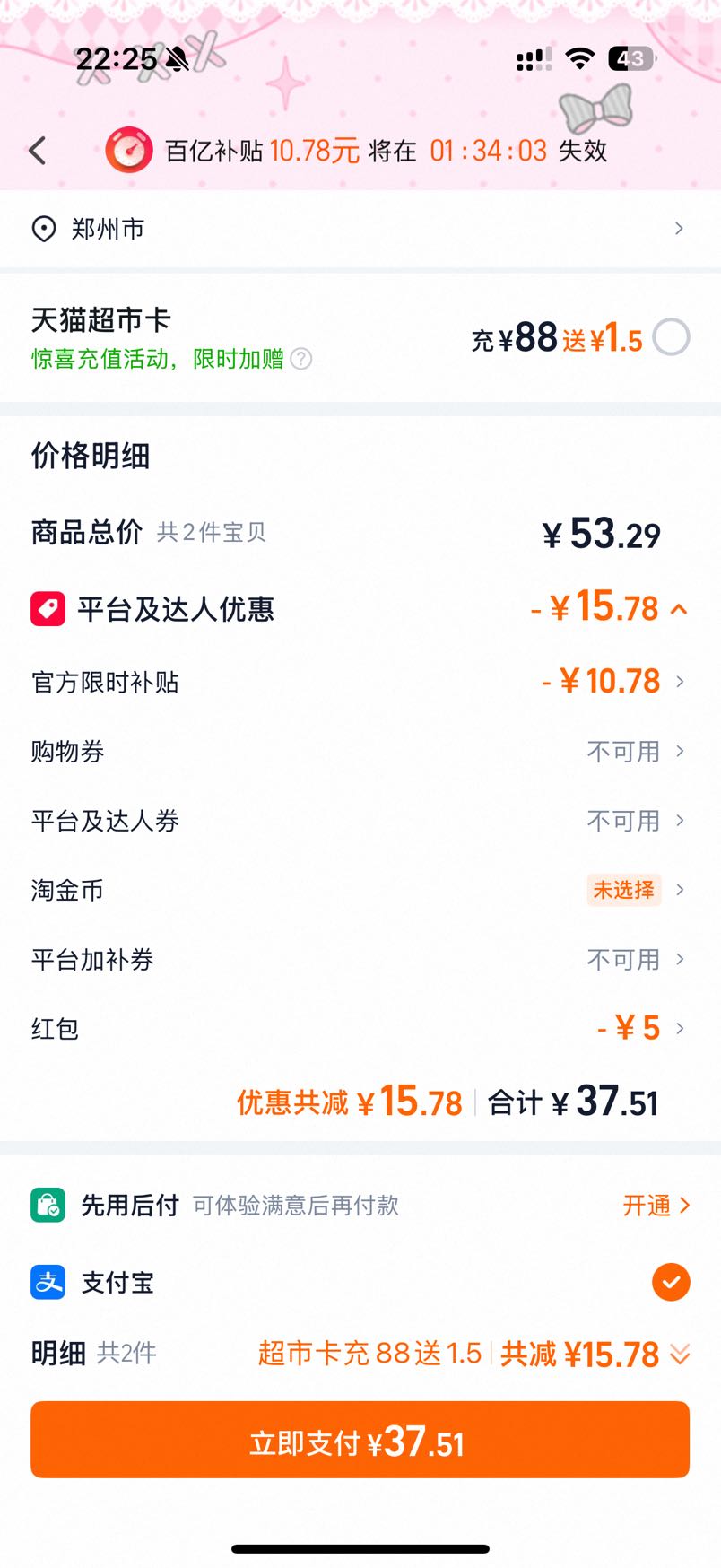Open the 红包 -¥5 row

tap(360, 1028)
